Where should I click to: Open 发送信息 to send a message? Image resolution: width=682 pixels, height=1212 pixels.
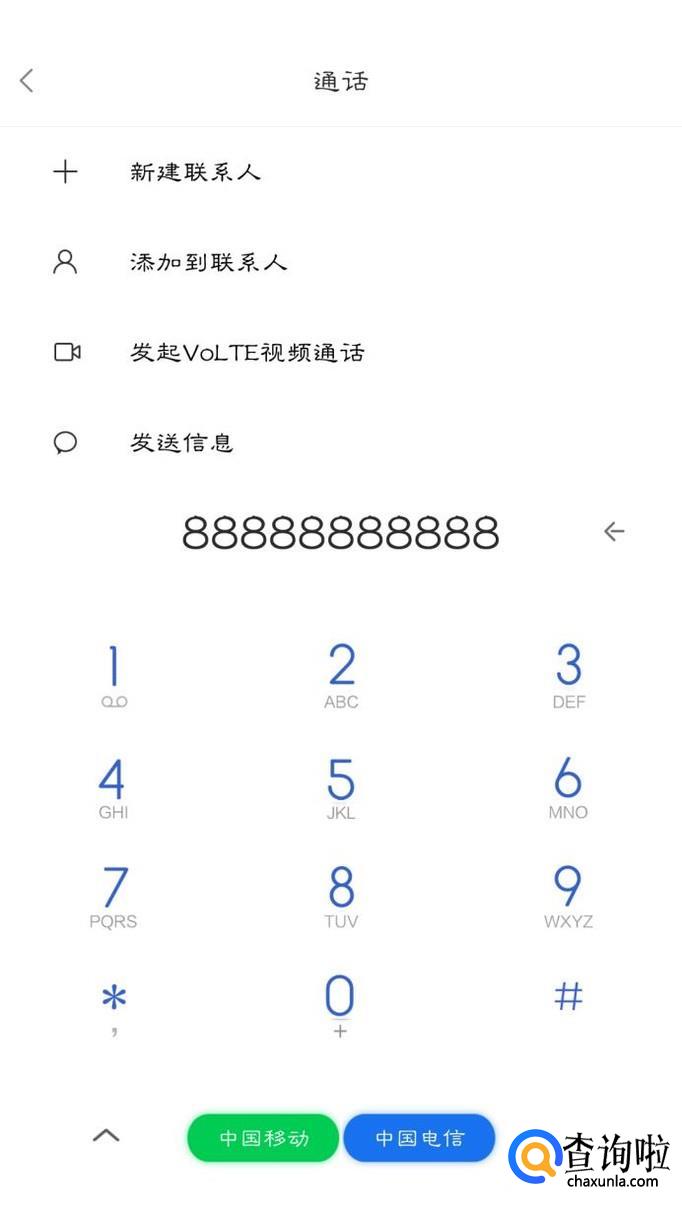[x=181, y=442]
